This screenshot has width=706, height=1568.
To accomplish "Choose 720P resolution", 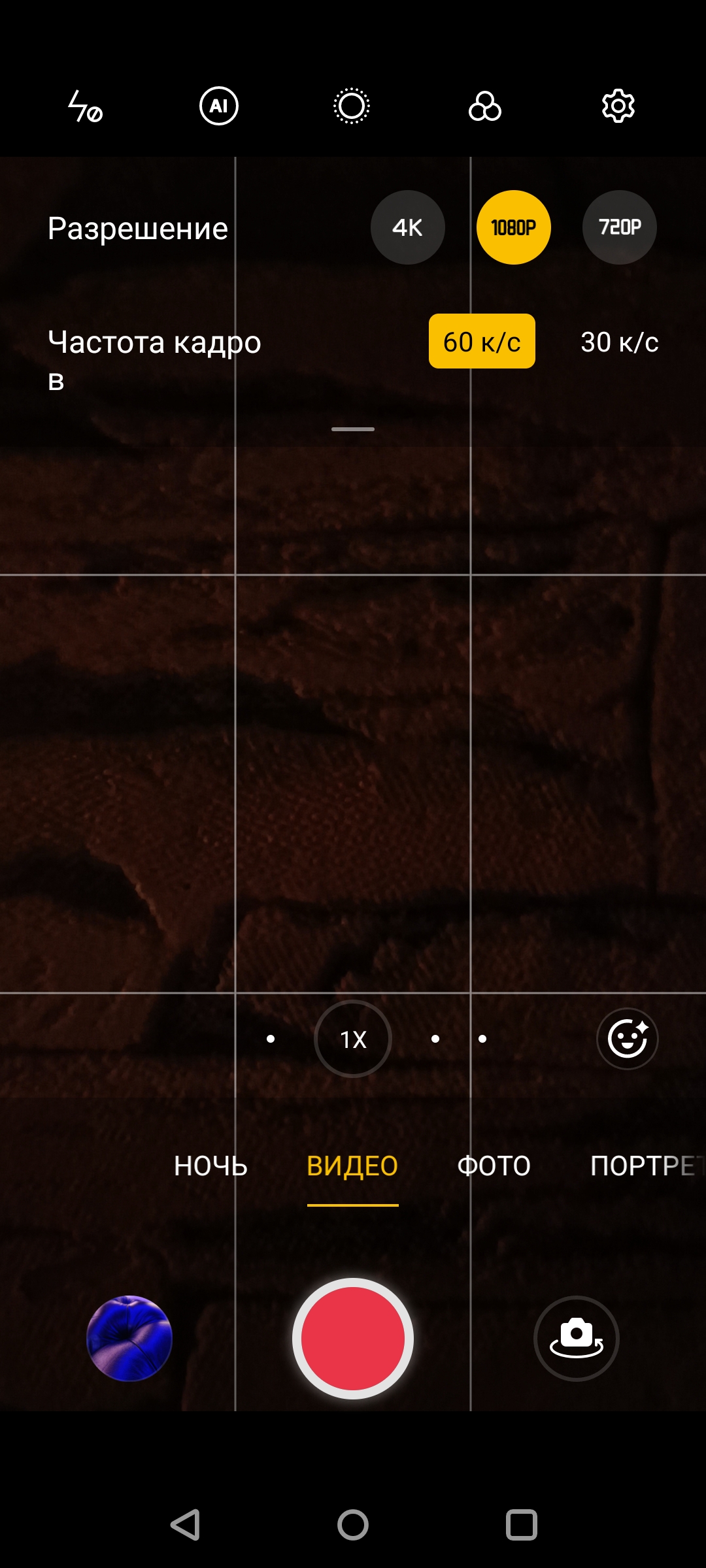I will [619, 227].
